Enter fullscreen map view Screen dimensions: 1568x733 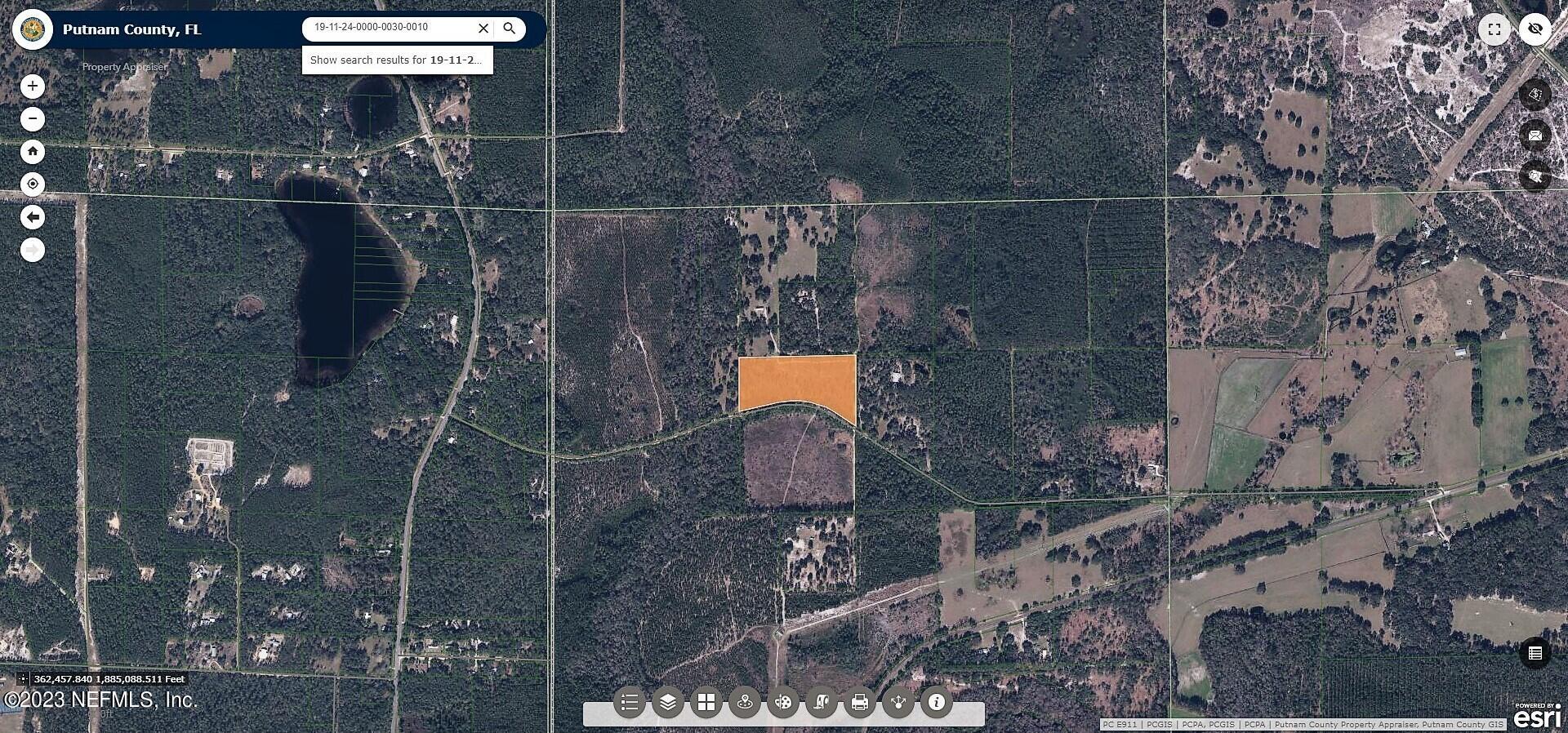click(1494, 30)
